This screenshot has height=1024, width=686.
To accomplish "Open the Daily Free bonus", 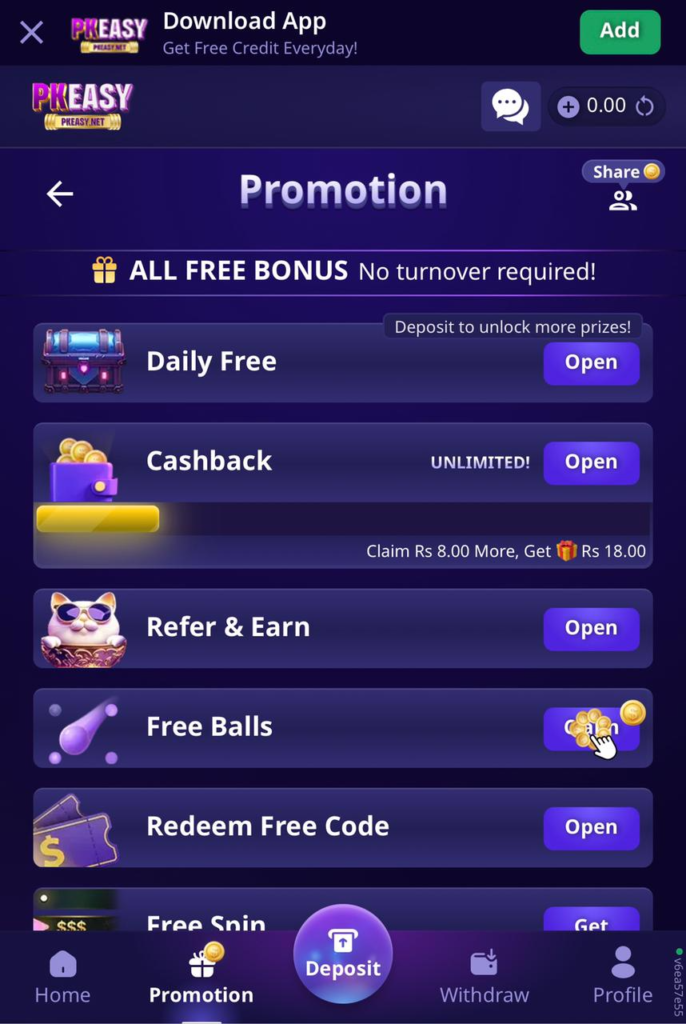I will pos(590,363).
